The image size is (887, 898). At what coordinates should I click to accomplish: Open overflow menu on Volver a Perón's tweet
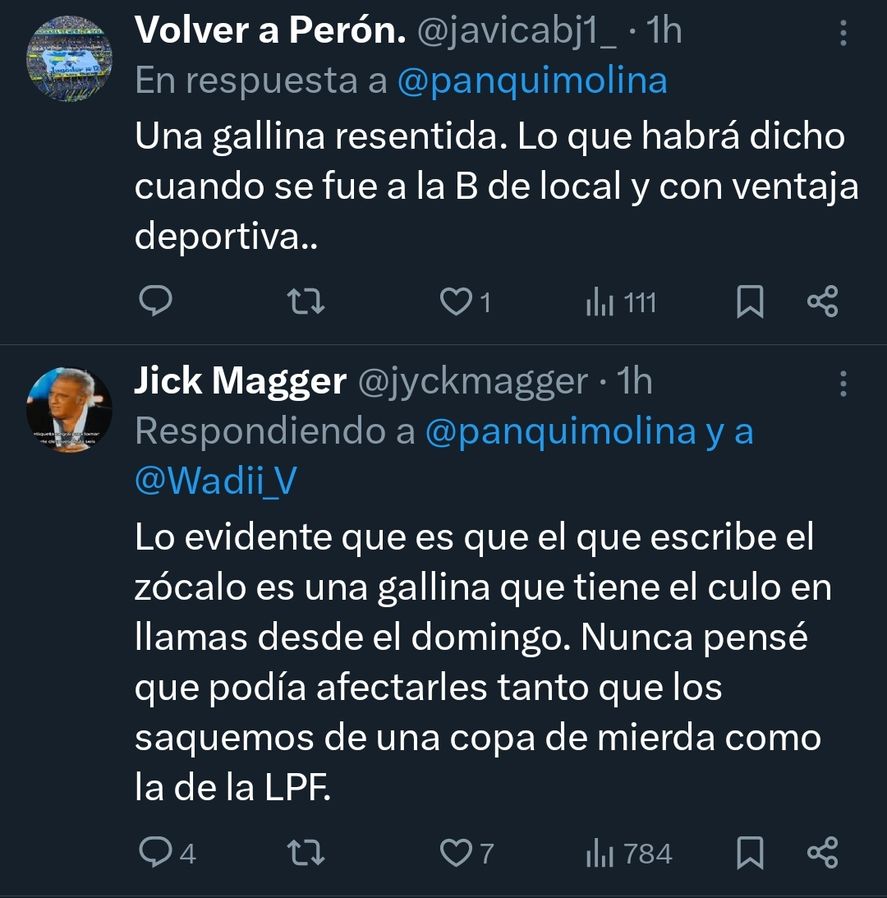(843, 33)
